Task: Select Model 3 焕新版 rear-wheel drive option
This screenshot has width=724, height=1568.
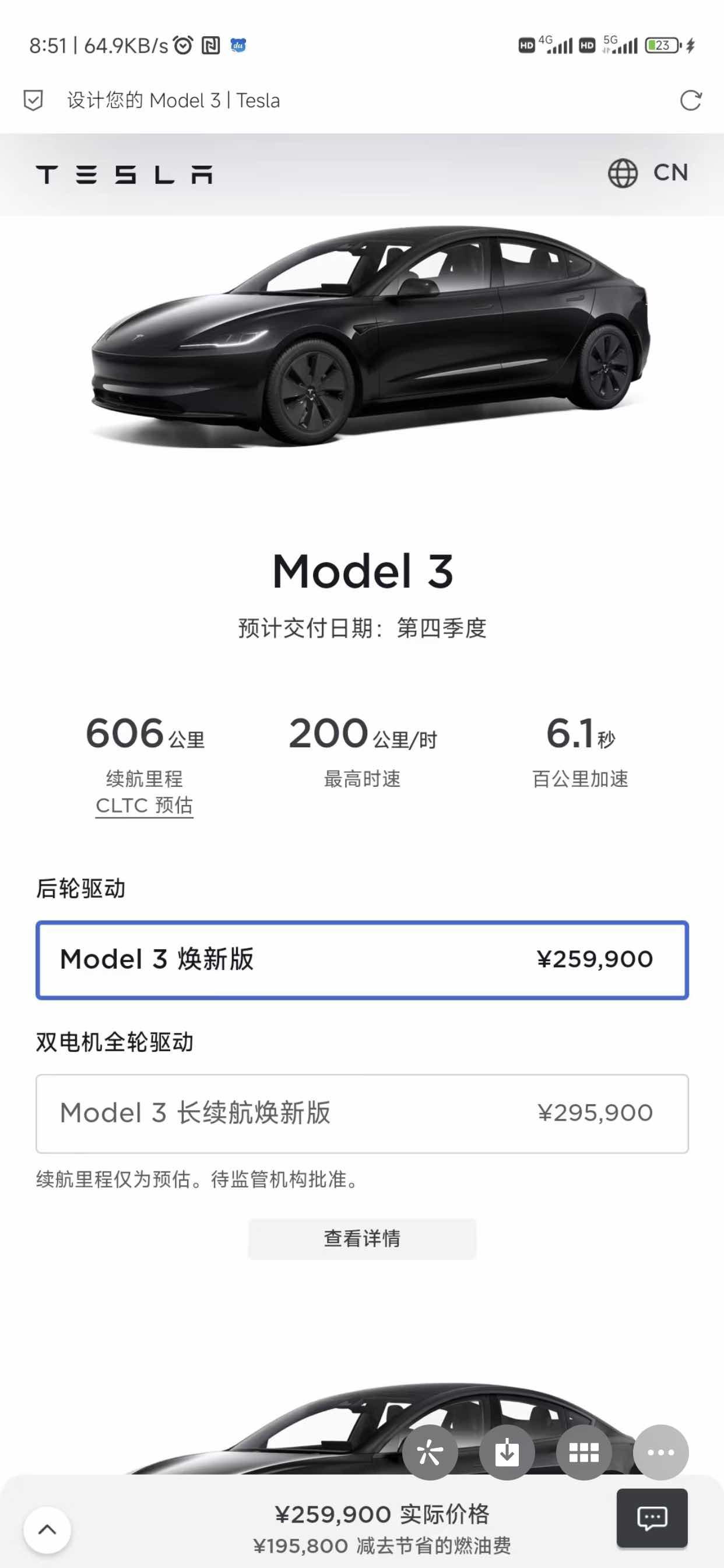Action: tap(362, 960)
